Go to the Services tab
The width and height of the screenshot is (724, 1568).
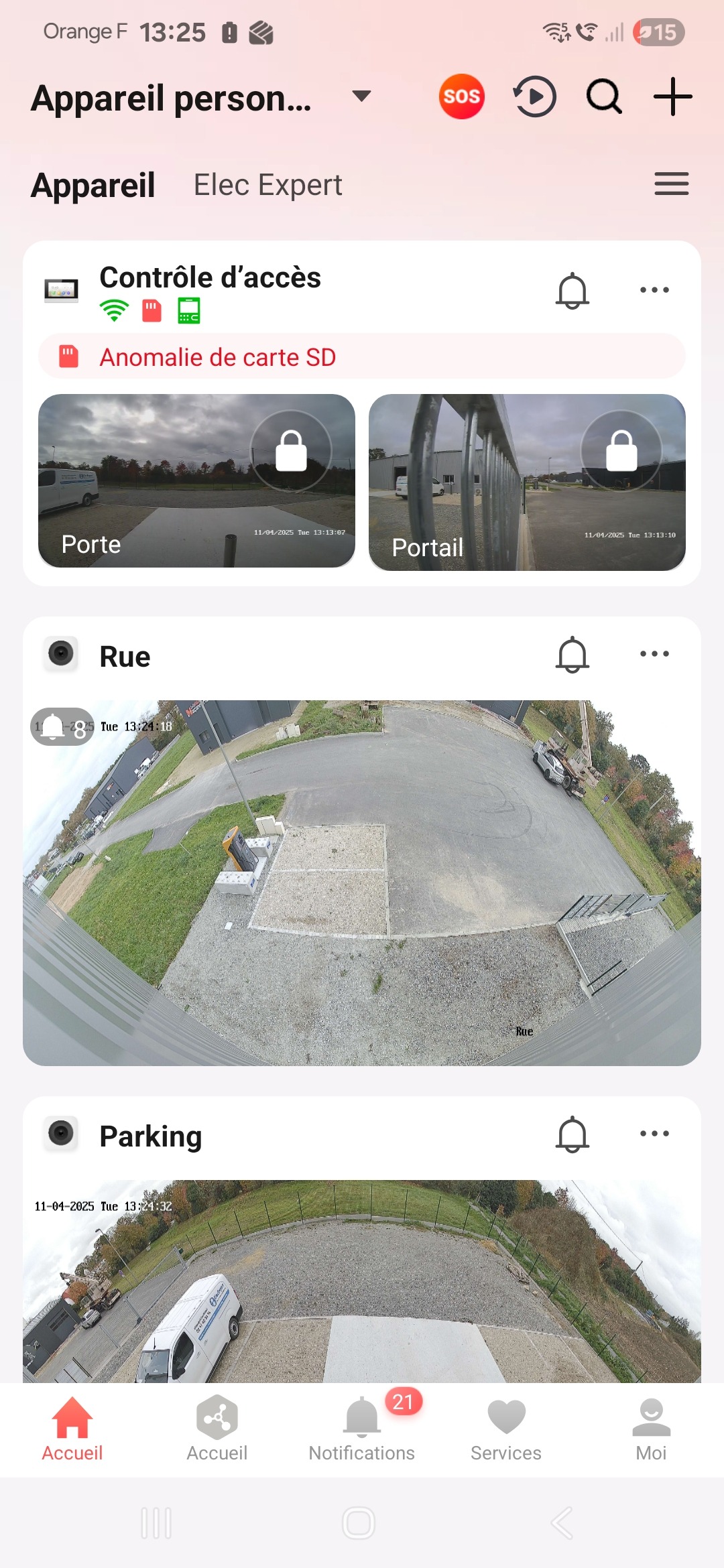coord(506,1429)
